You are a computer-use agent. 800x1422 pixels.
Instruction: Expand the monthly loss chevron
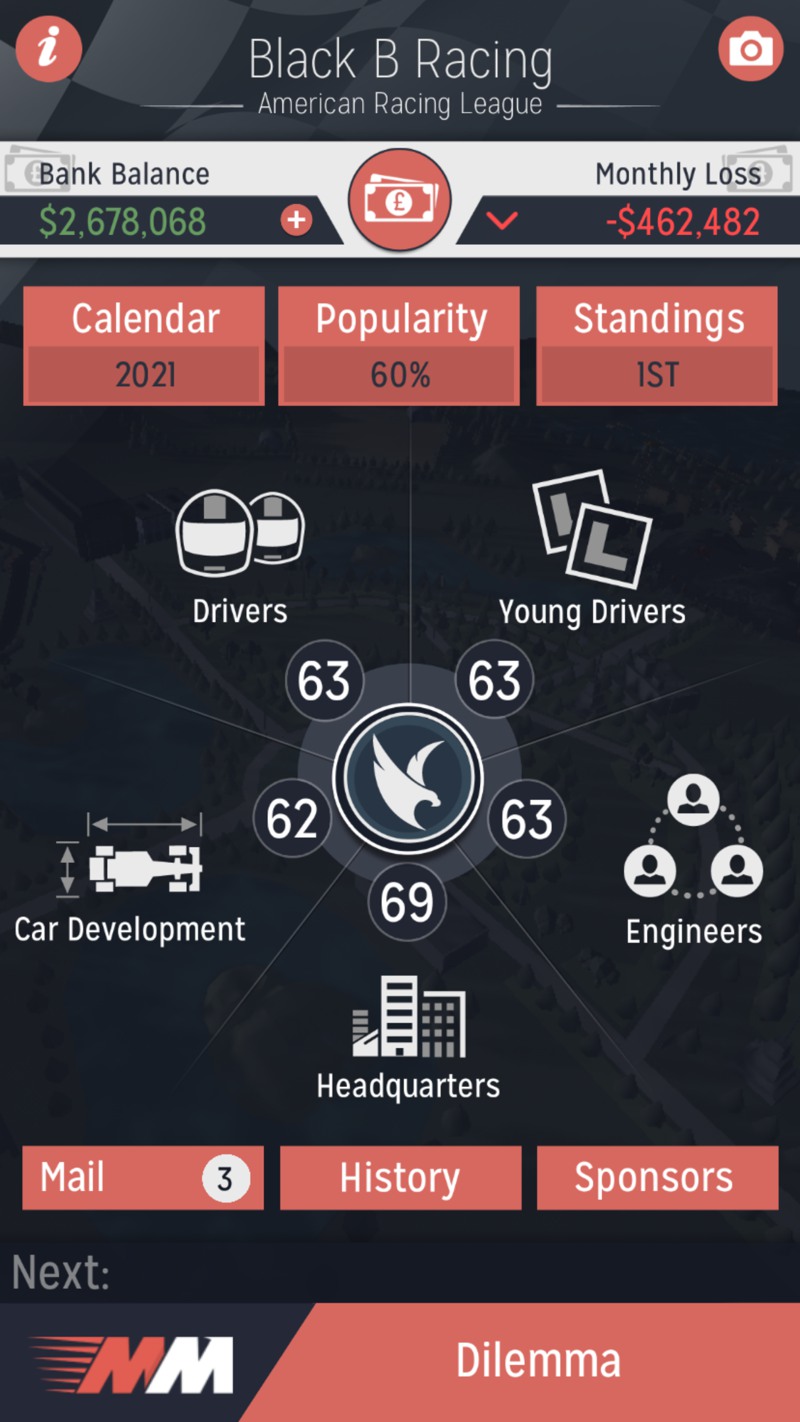[x=501, y=221]
